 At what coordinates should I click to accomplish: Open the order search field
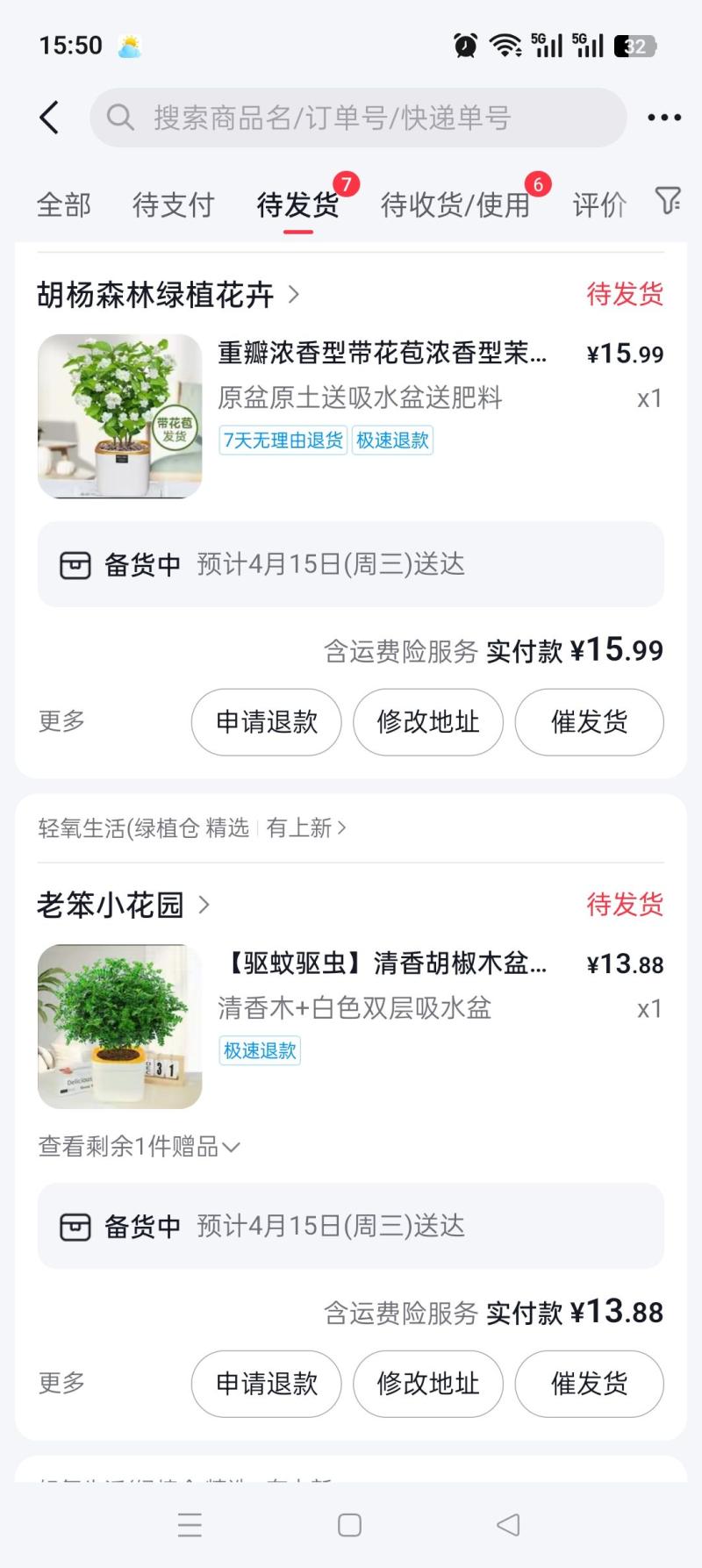358,118
